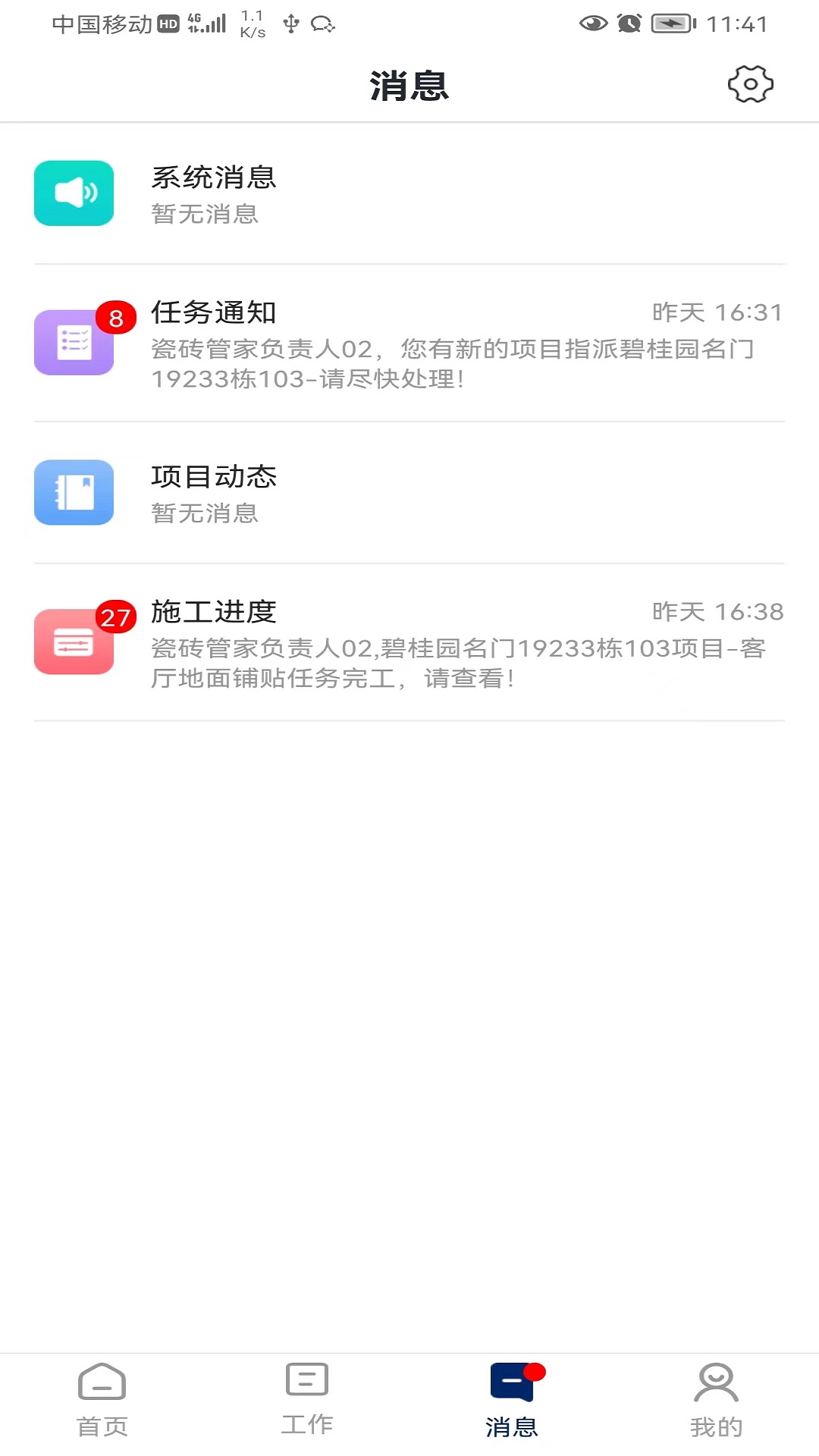Open the settings gear icon
Screen dimensions: 819x1456
(750, 84)
